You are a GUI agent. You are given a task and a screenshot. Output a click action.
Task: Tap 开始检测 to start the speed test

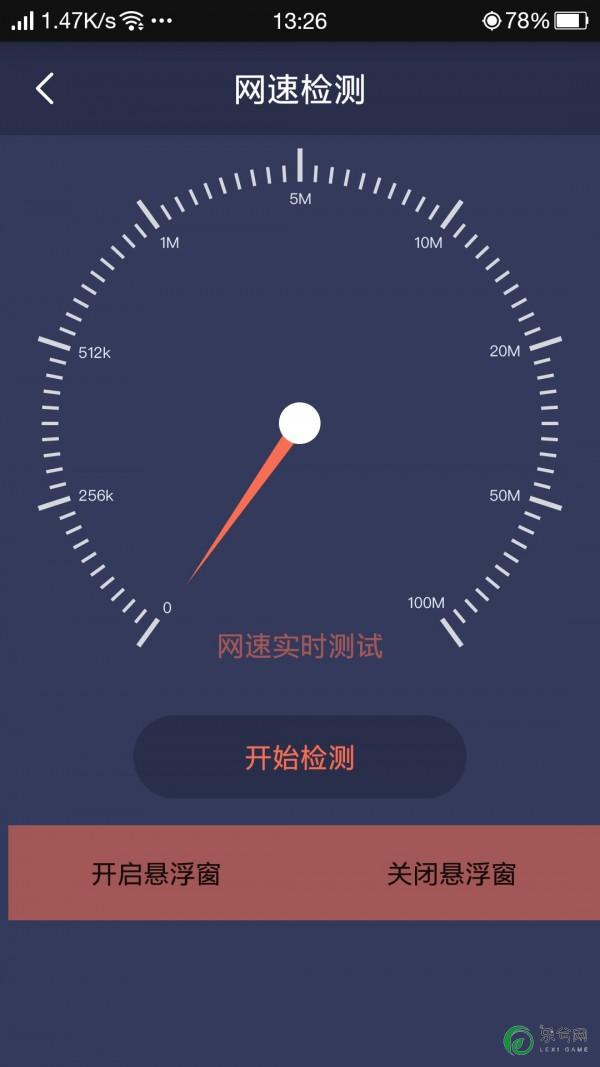click(300, 757)
